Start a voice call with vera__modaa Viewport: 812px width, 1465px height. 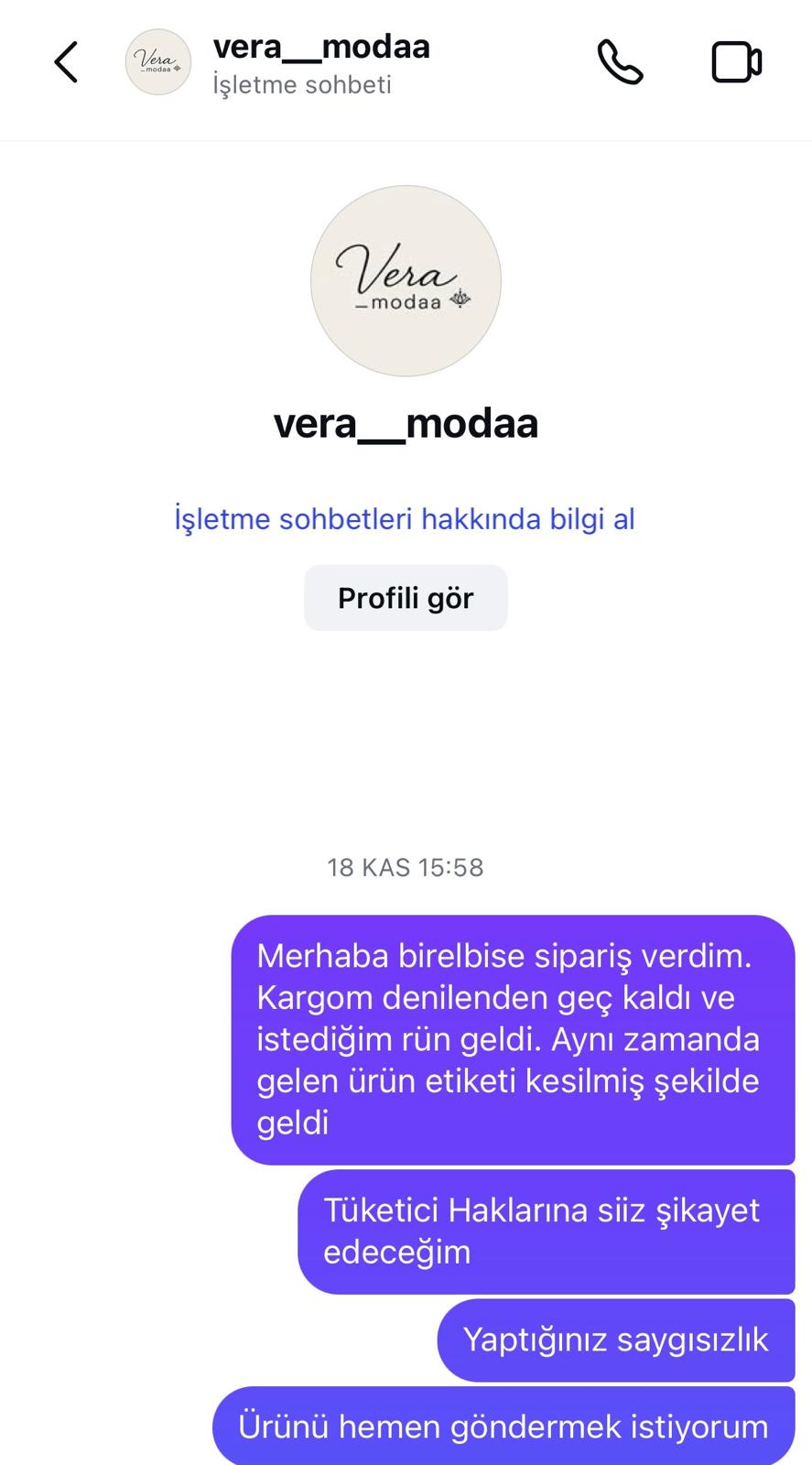pos(621,64)
